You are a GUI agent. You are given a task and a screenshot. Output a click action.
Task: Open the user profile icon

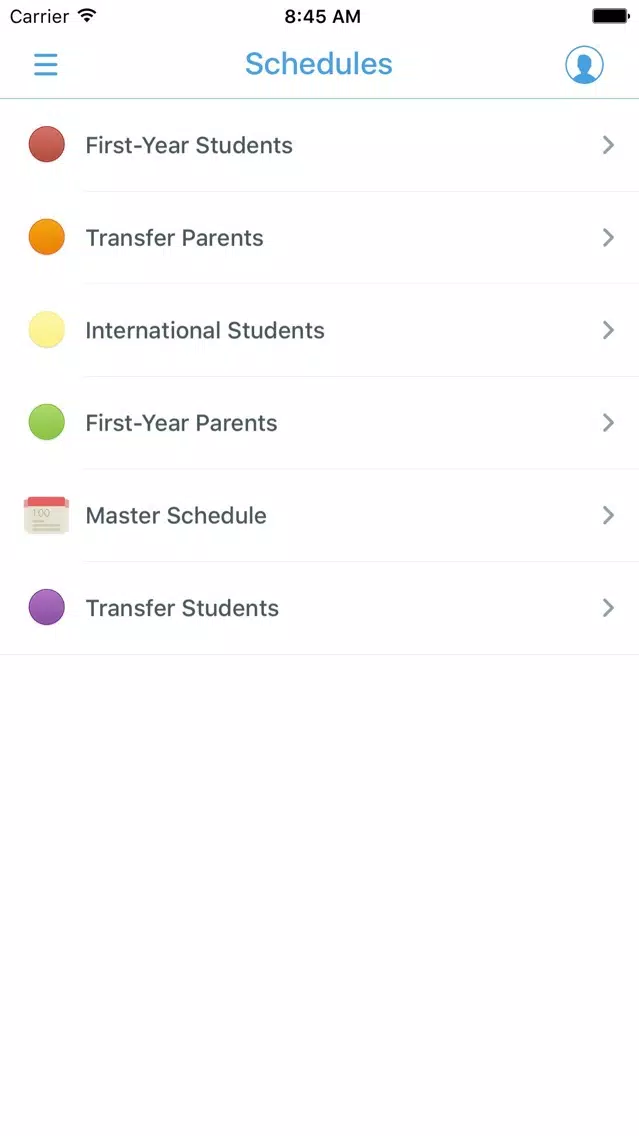point(584,65)
